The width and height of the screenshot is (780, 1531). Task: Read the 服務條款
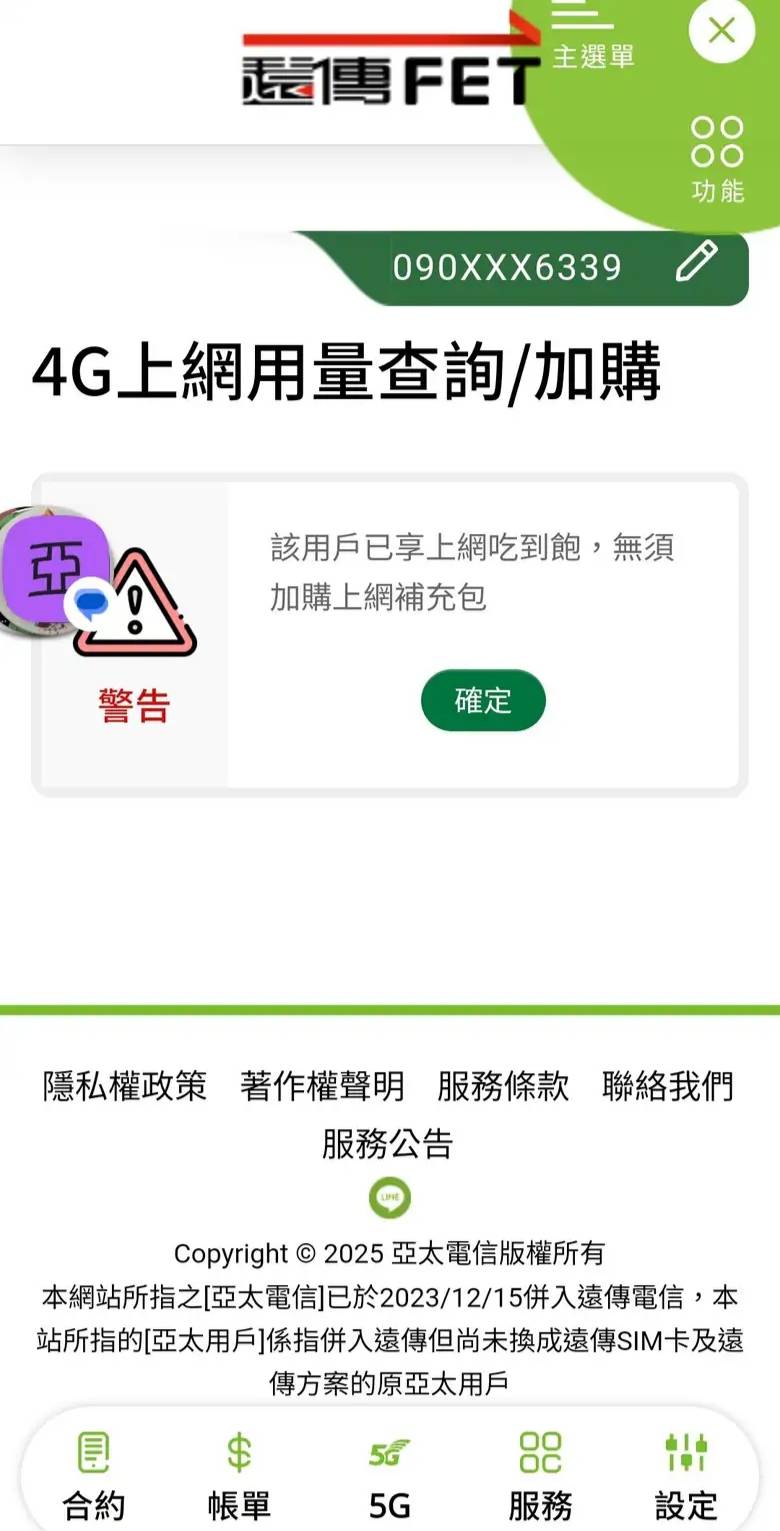(x=503, y=1085)
